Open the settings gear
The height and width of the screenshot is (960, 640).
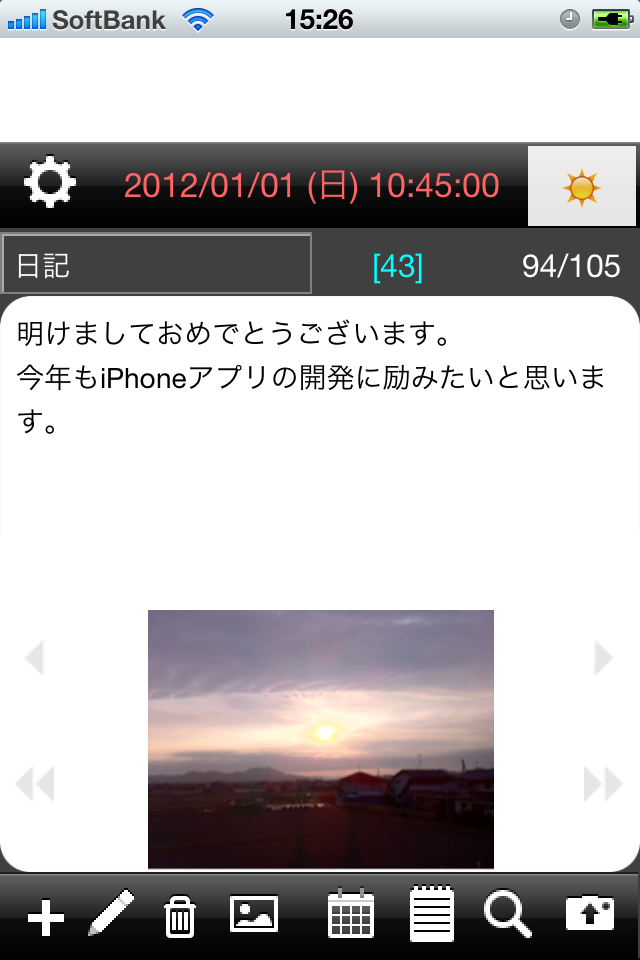point(50,184)
